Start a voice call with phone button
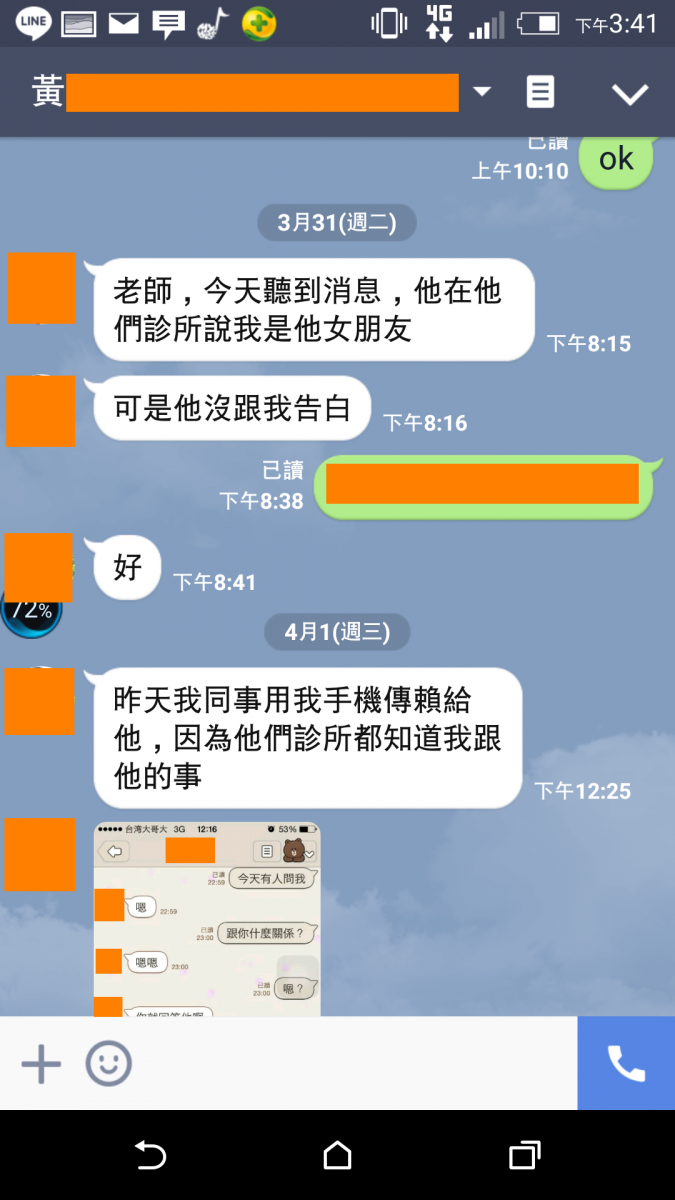 pos(626,1064)
